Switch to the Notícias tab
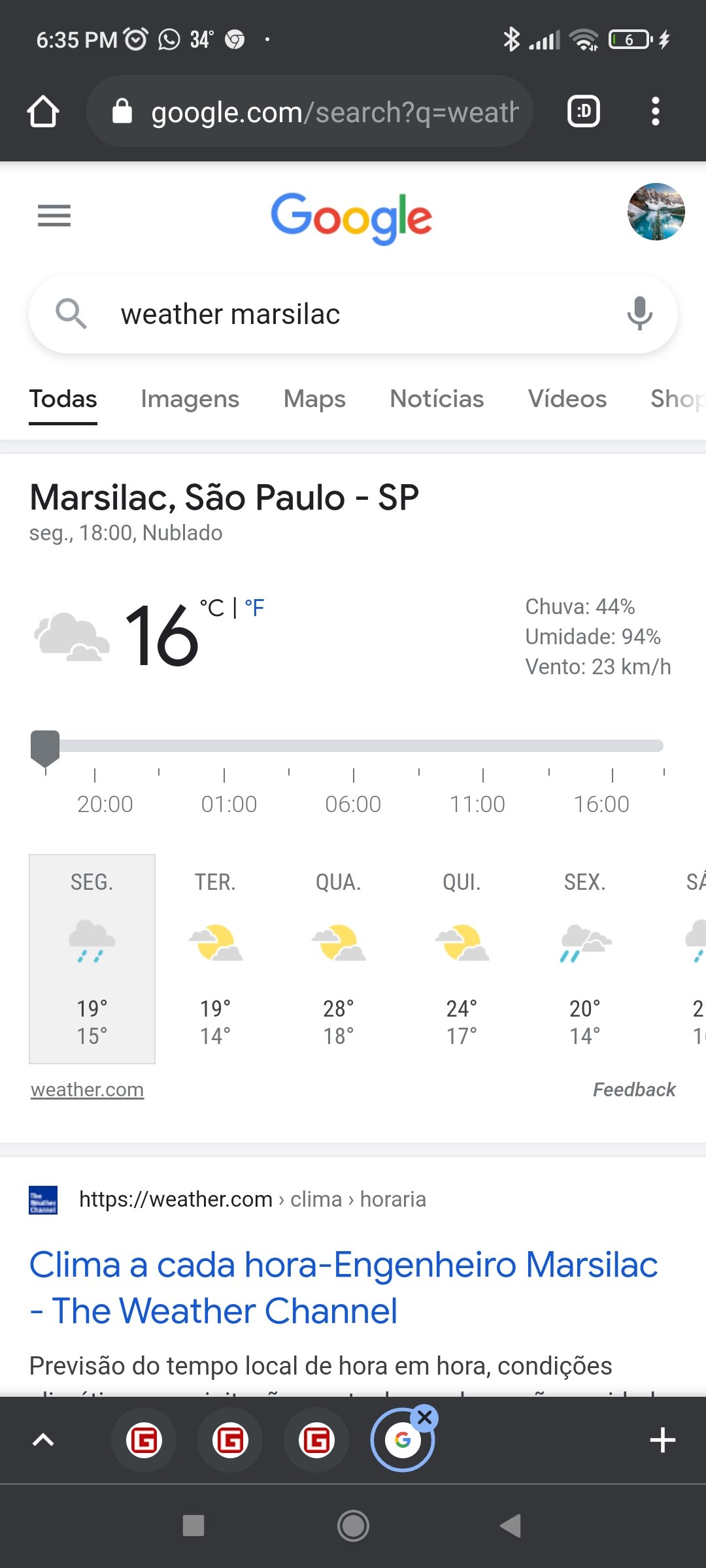The width and height of the screenshot is (706, 1568). pos(437,399)
